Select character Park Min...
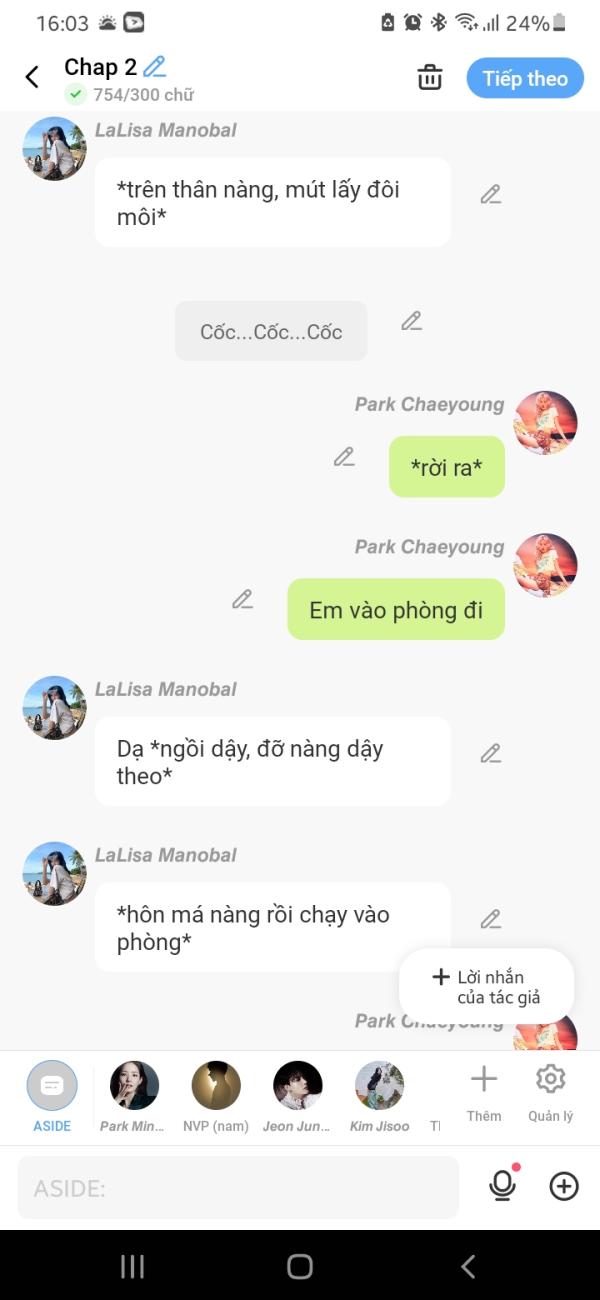Viewport: 600px width, 1300px height. coord(134,1095)
